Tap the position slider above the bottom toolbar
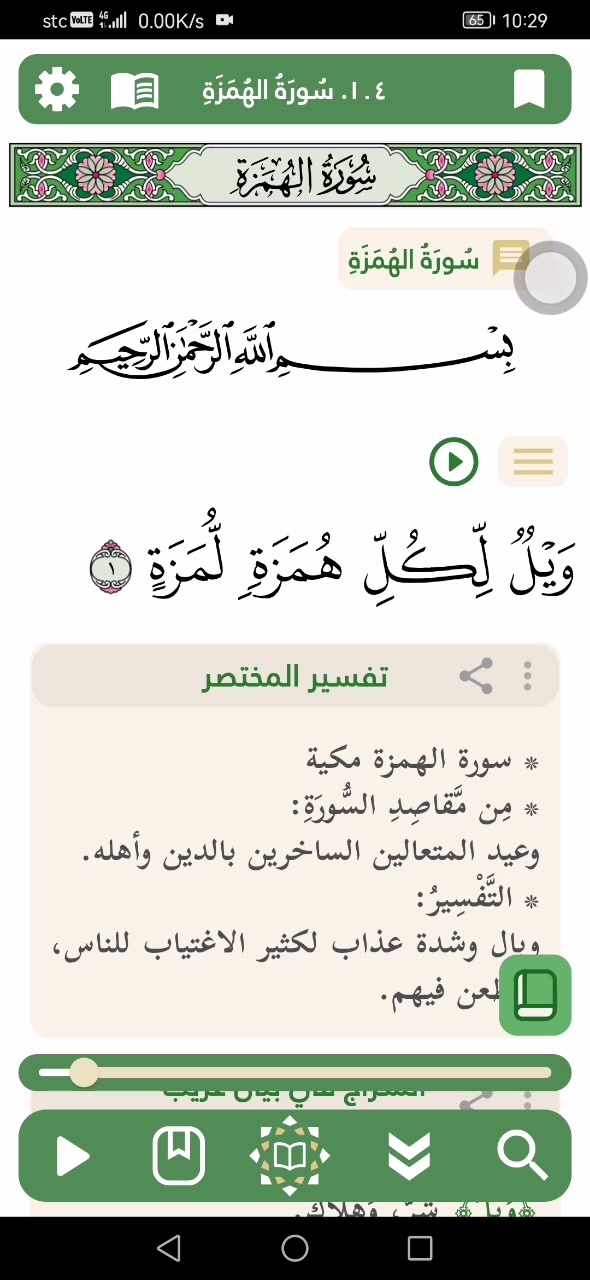The width and height of the screenshot is (590, 1280). pyautogui.click(x=295, y=1073)
